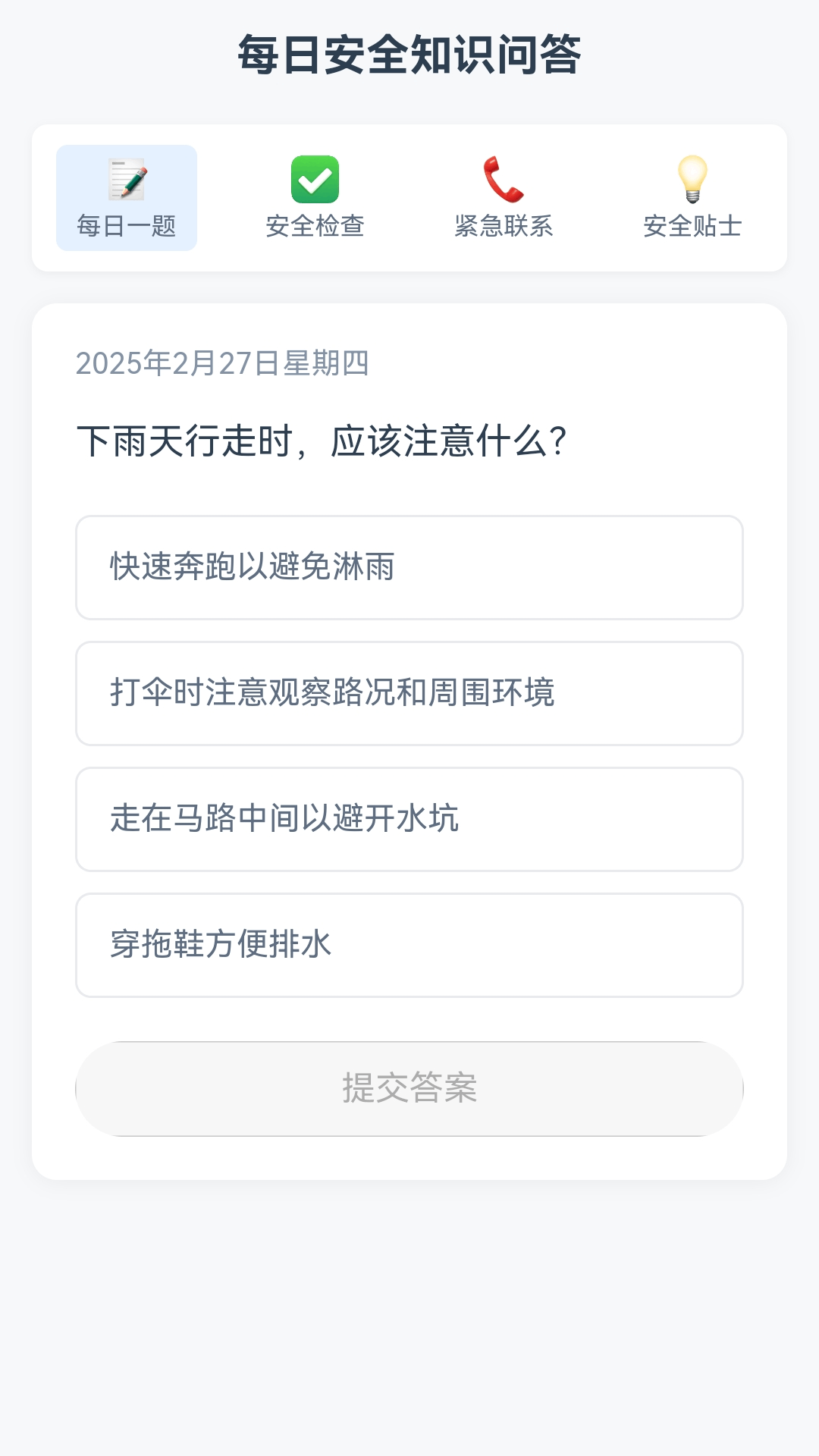819x1456 pixels.
Task: Tap the red telephone icon above 紧急联系
Action: click(503, 180)
